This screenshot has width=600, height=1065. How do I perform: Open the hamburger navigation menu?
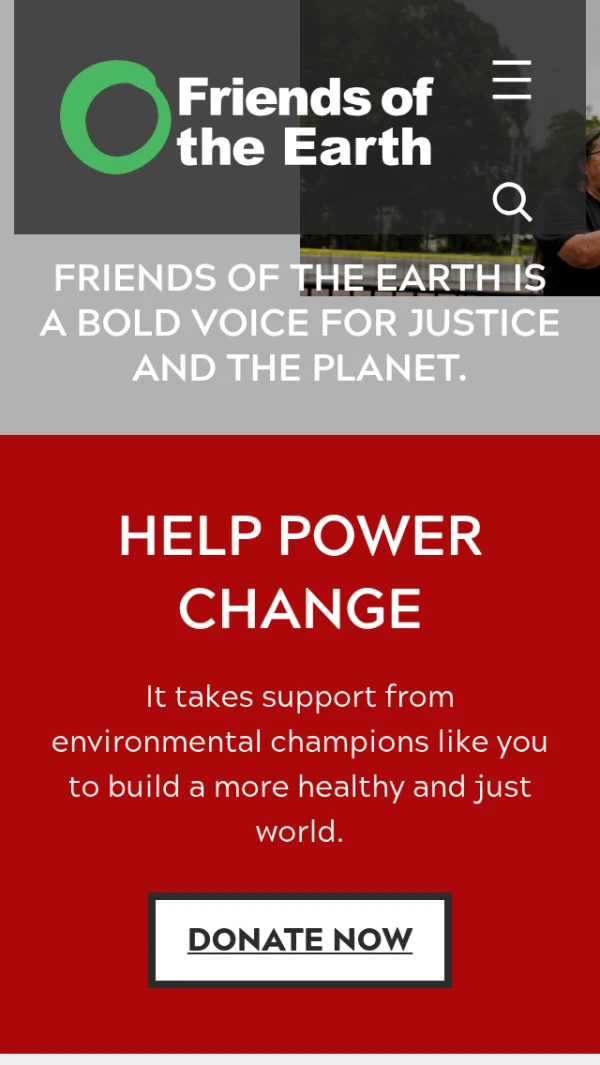[x=511, y=79]
